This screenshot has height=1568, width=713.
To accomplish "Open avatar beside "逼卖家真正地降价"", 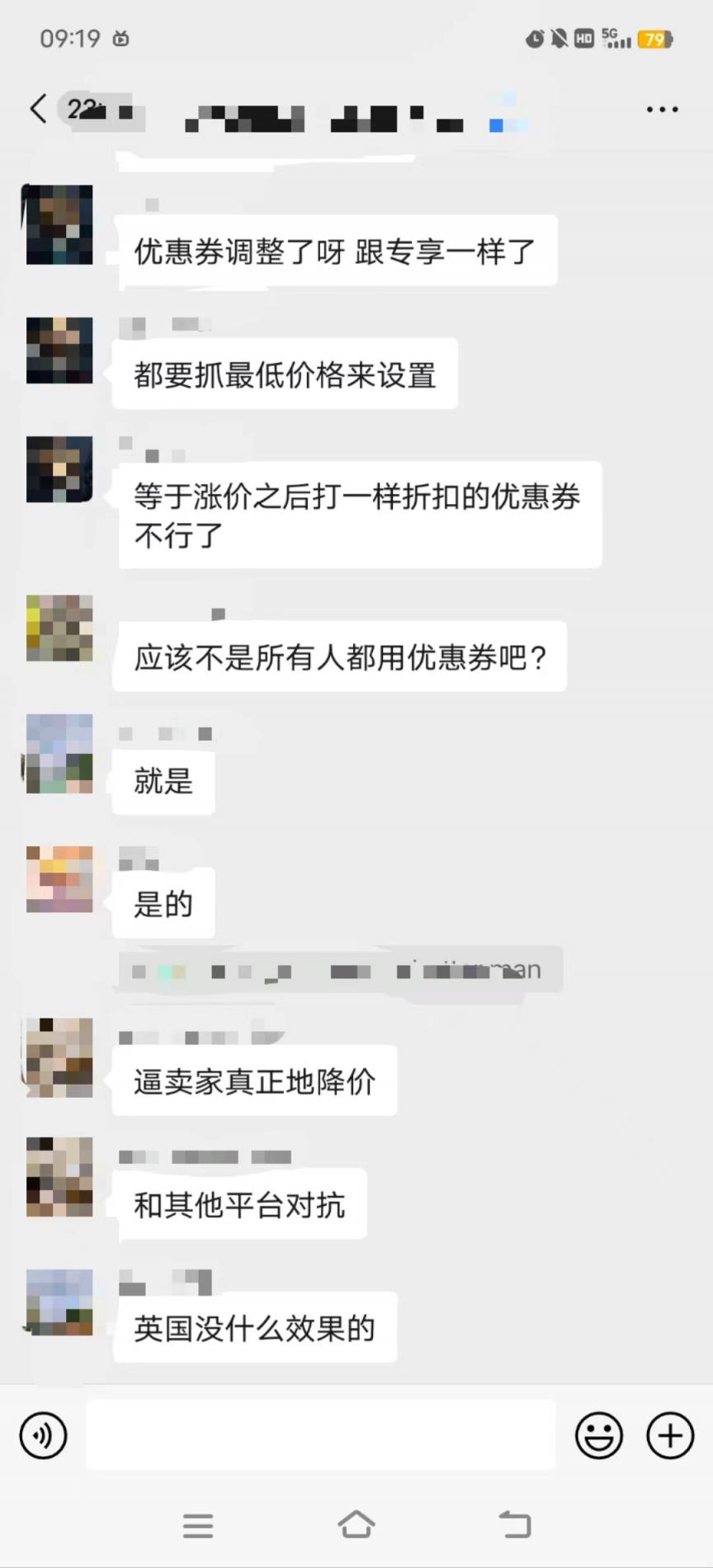I will [59, 1057].
